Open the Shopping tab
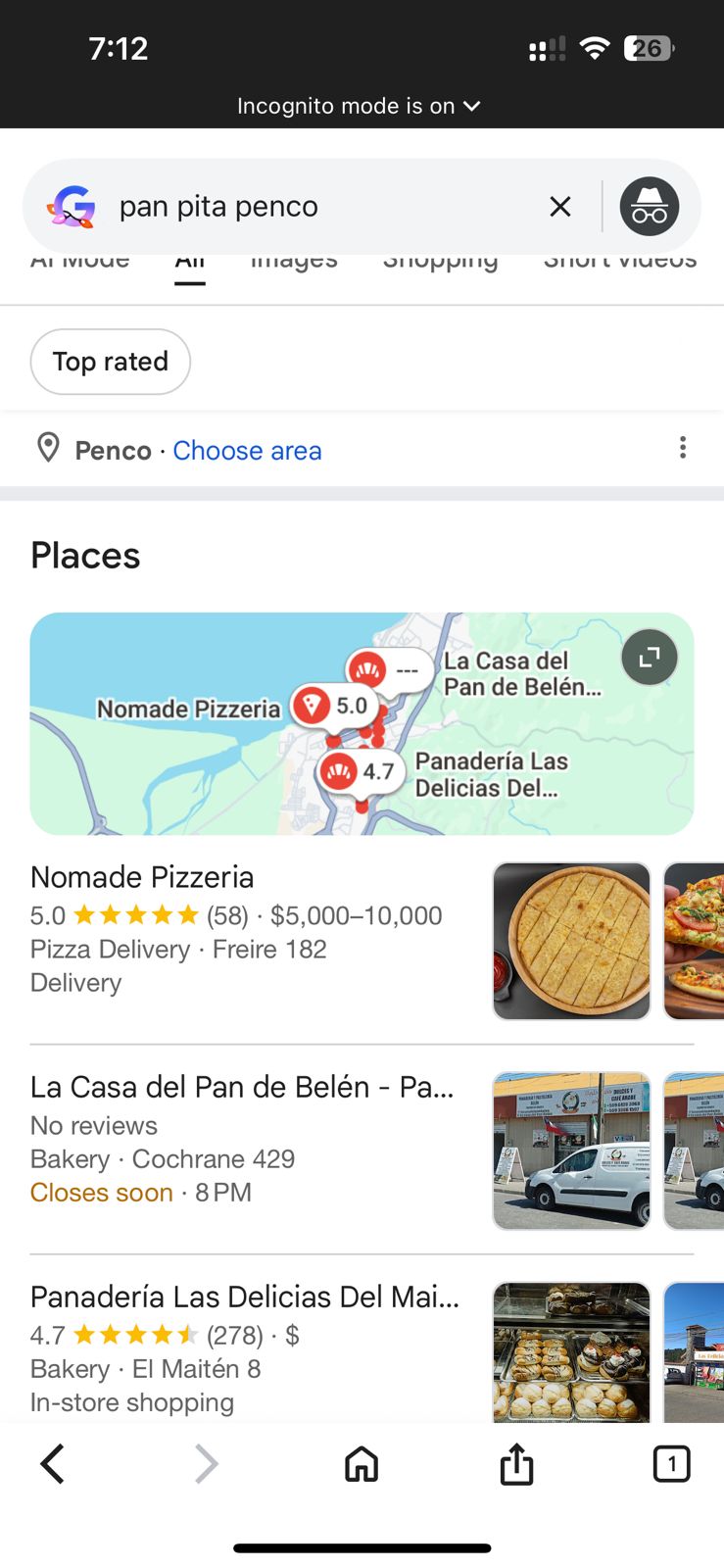The height and width of the screenshot is (1568, 724). [x=440, y=260]
